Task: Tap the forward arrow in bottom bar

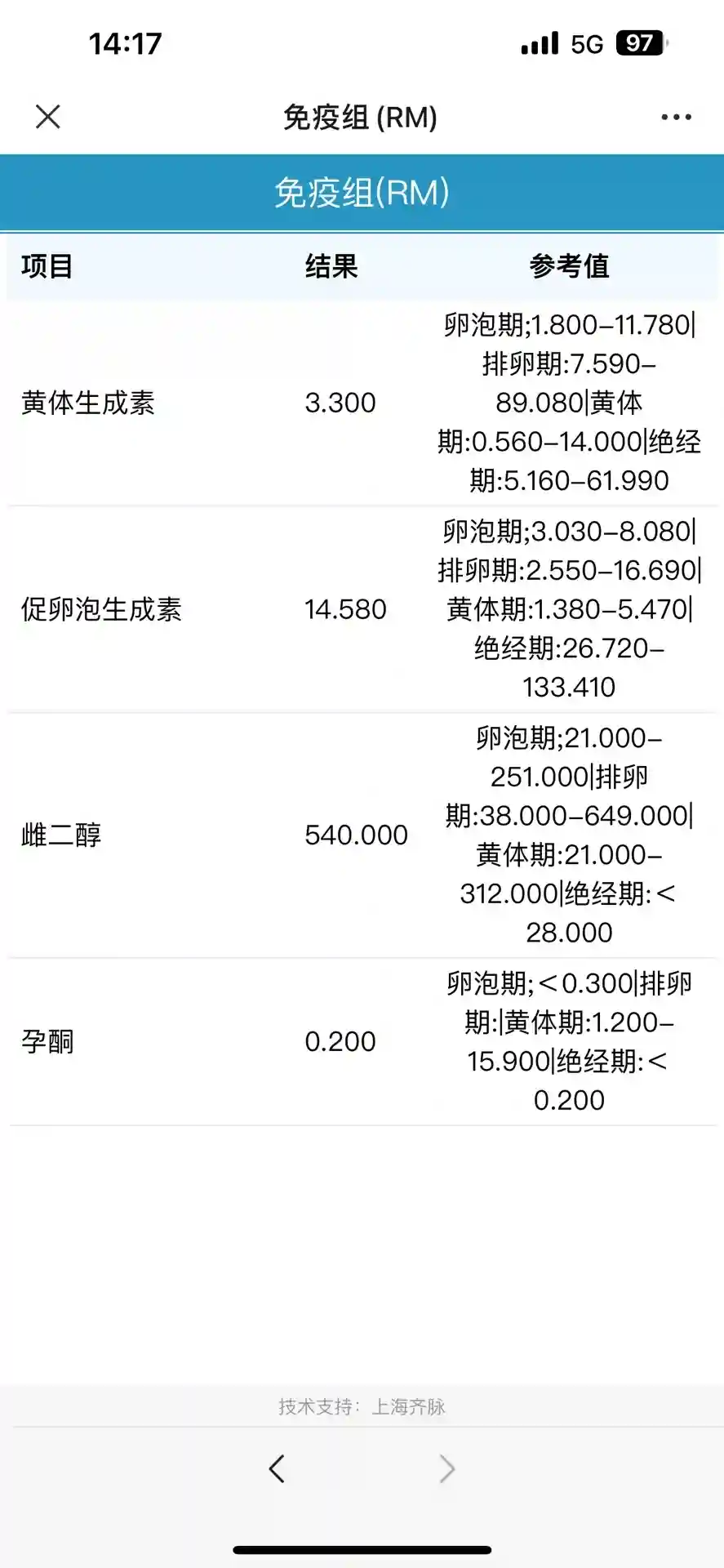Action: (x=446, y=1468)
